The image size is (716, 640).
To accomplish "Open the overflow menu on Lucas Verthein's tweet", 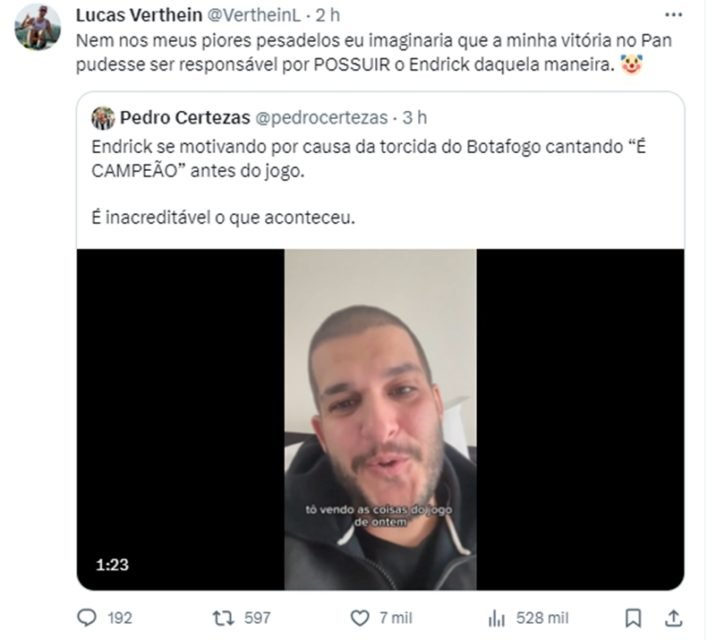I will [674, 14].
